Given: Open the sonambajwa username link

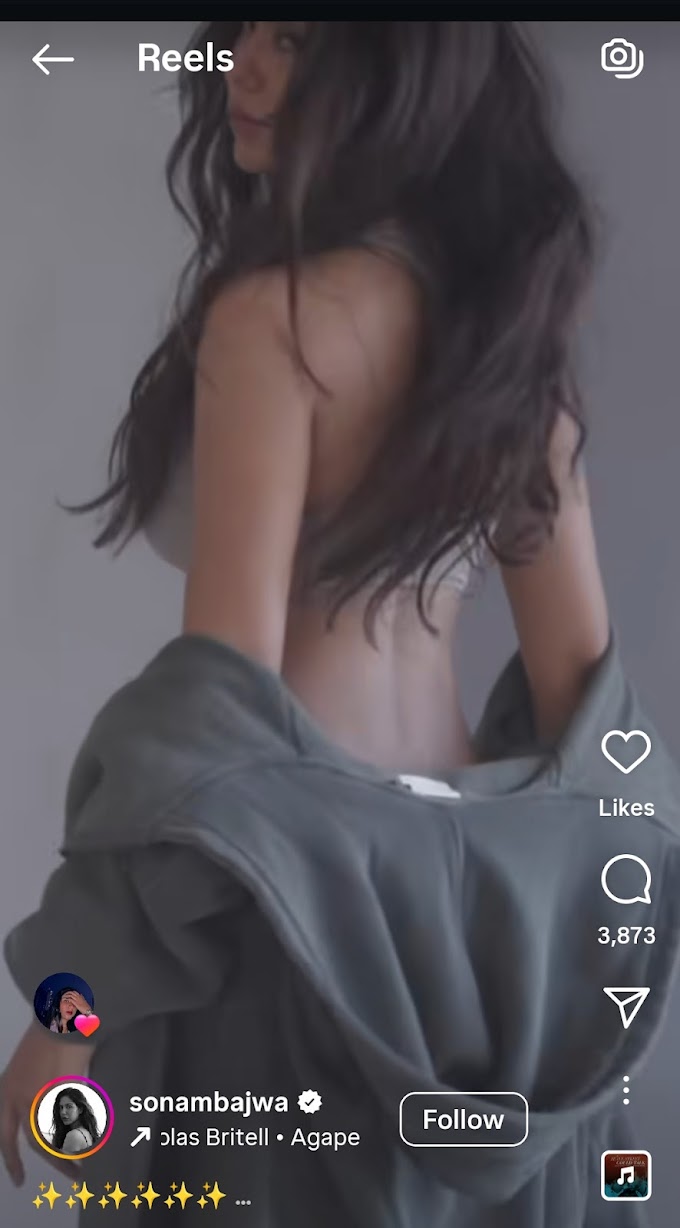Looking at the screenshot, I should click(x=209, y=1102).
